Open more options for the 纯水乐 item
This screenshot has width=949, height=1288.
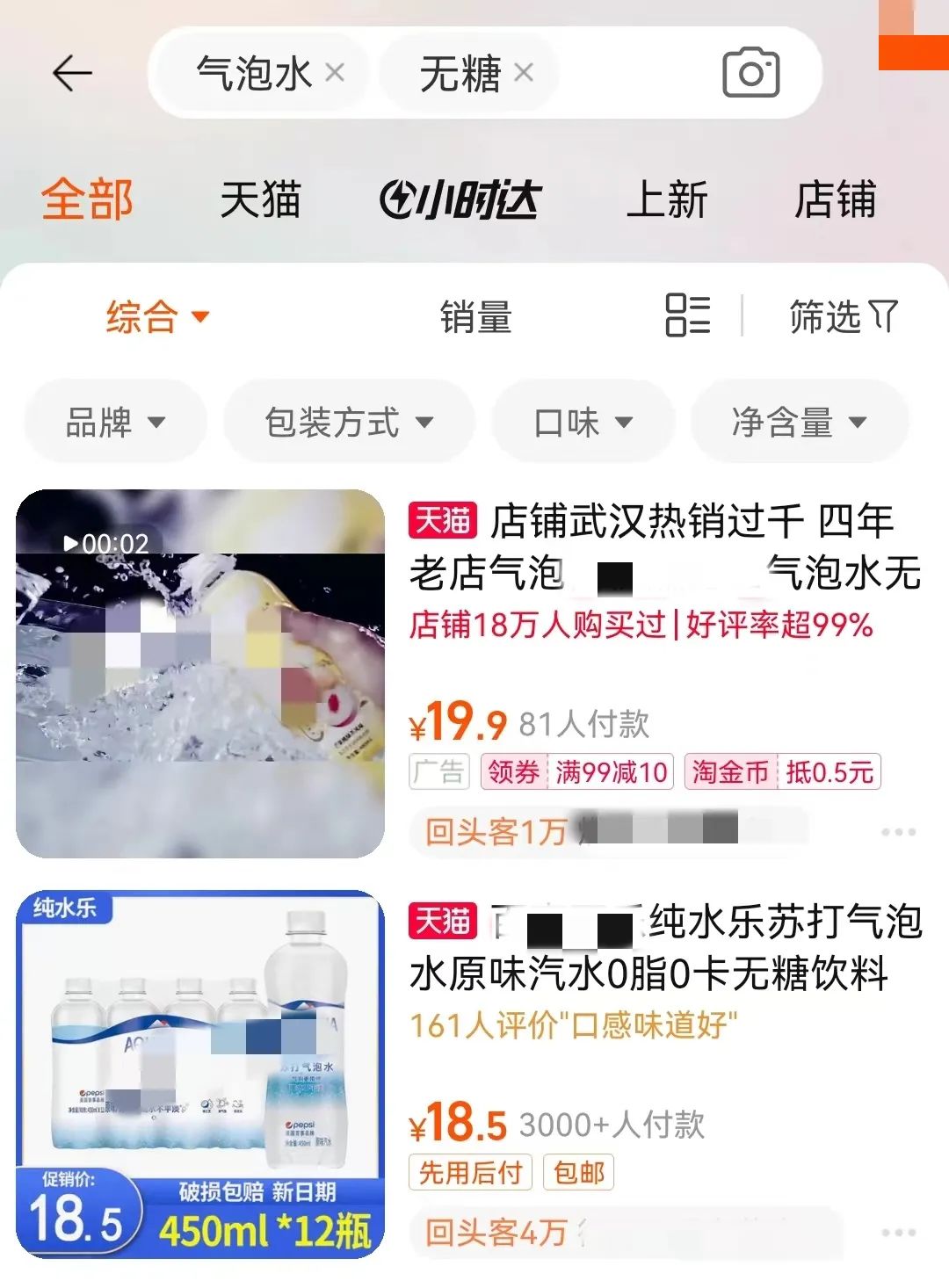pyautogui.click(x=898, y=1233)
